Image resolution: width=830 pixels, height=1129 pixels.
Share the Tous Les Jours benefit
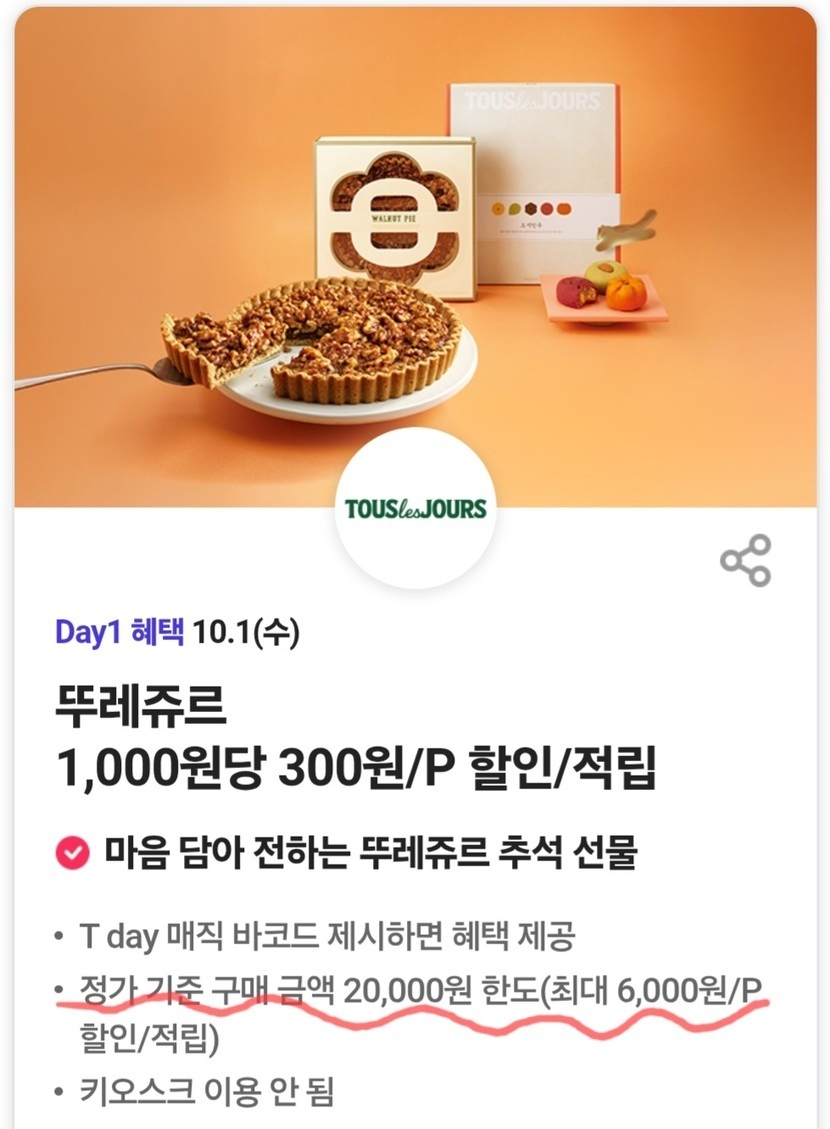coord(746,560)
